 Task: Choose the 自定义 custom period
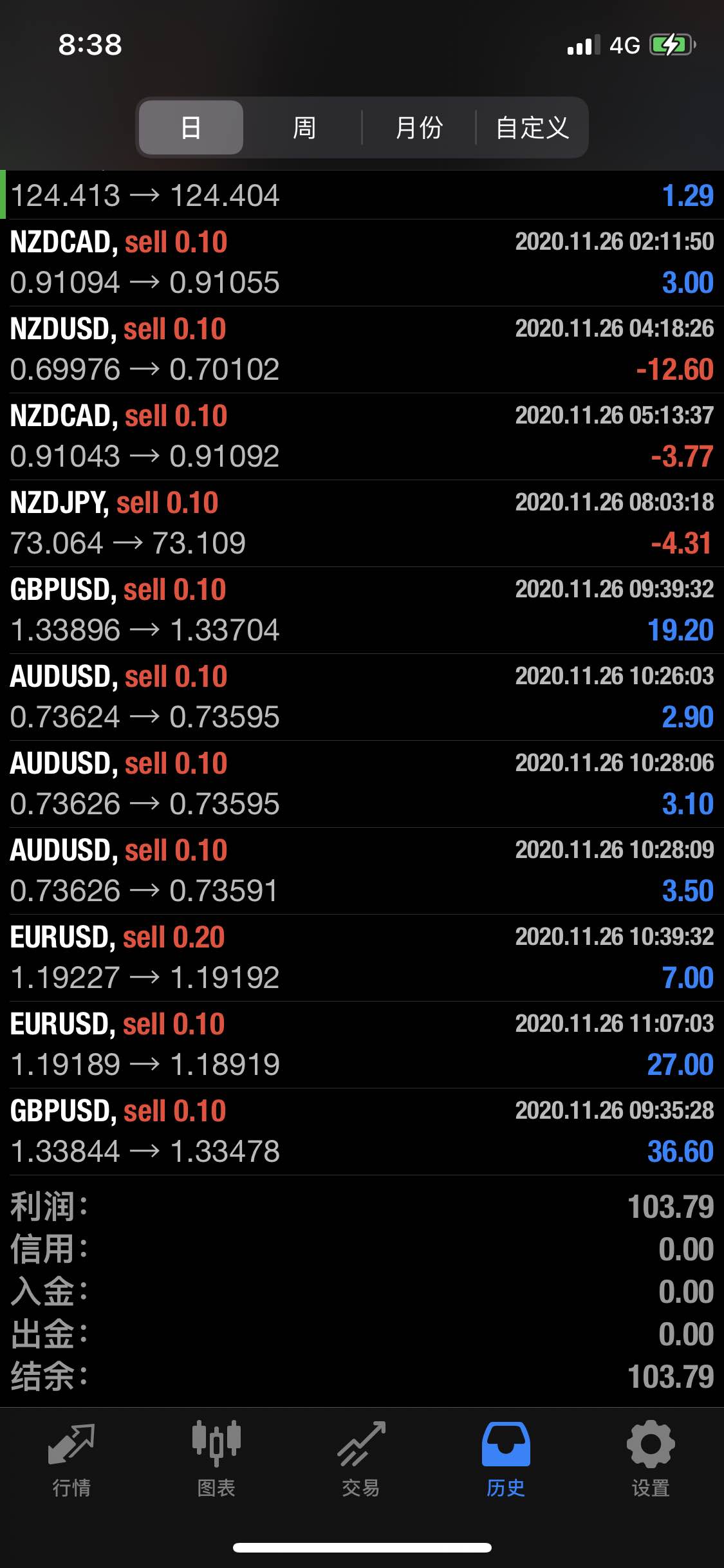click(x=532, y=127)
